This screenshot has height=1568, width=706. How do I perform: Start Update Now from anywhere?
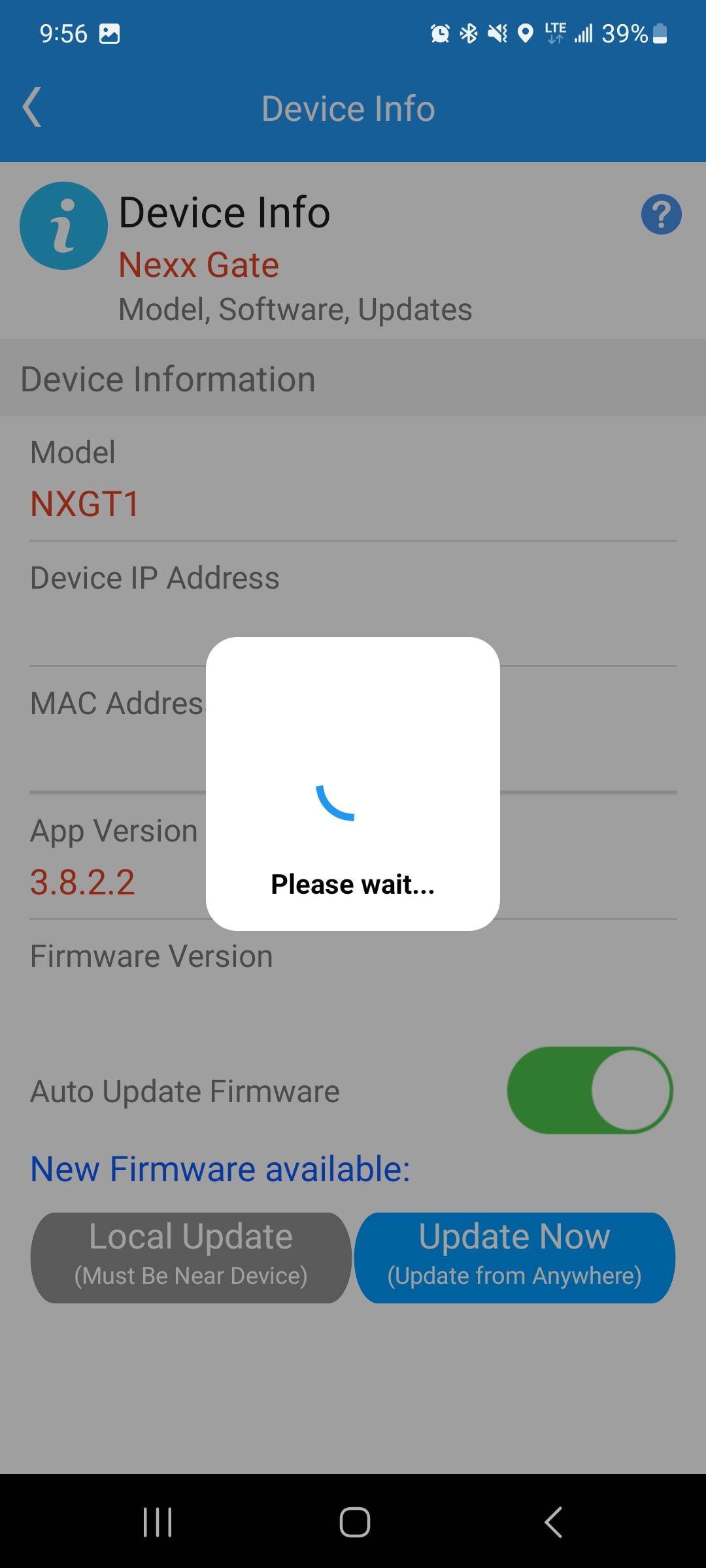(x=515, y=1258)
